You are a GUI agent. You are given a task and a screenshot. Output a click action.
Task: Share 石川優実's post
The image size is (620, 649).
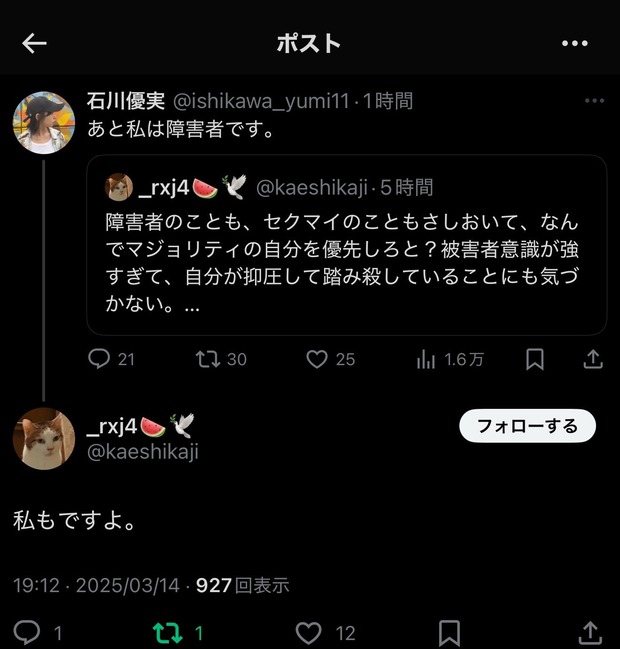[x=593, y=359]
